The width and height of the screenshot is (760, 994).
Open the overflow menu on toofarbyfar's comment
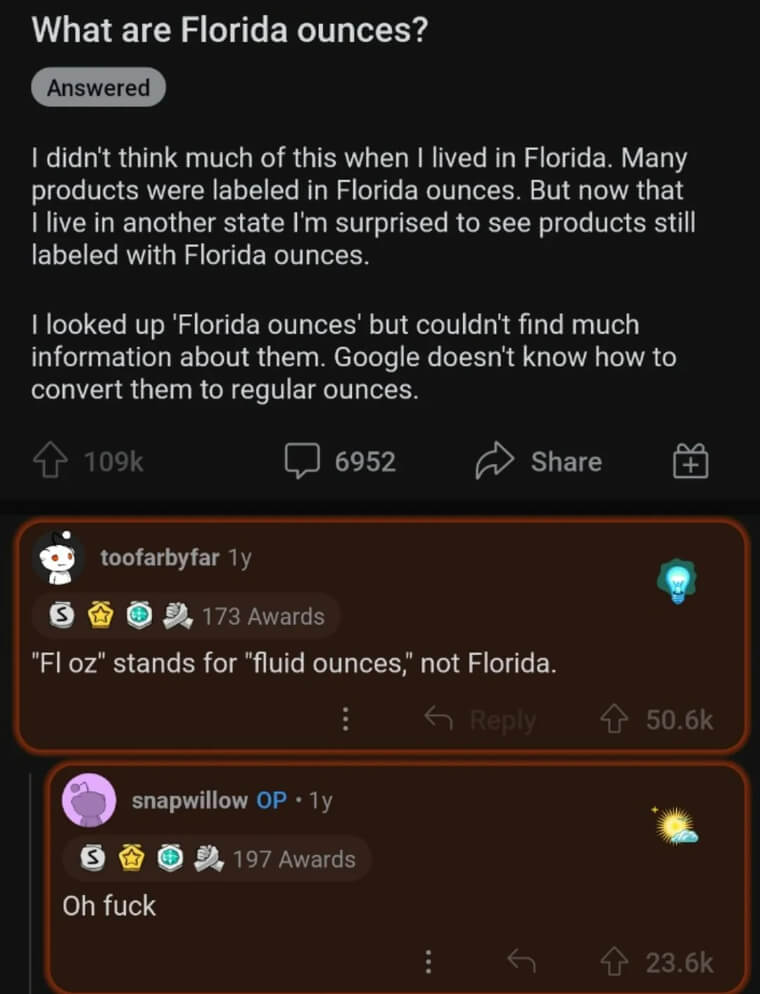coord(346,719)
